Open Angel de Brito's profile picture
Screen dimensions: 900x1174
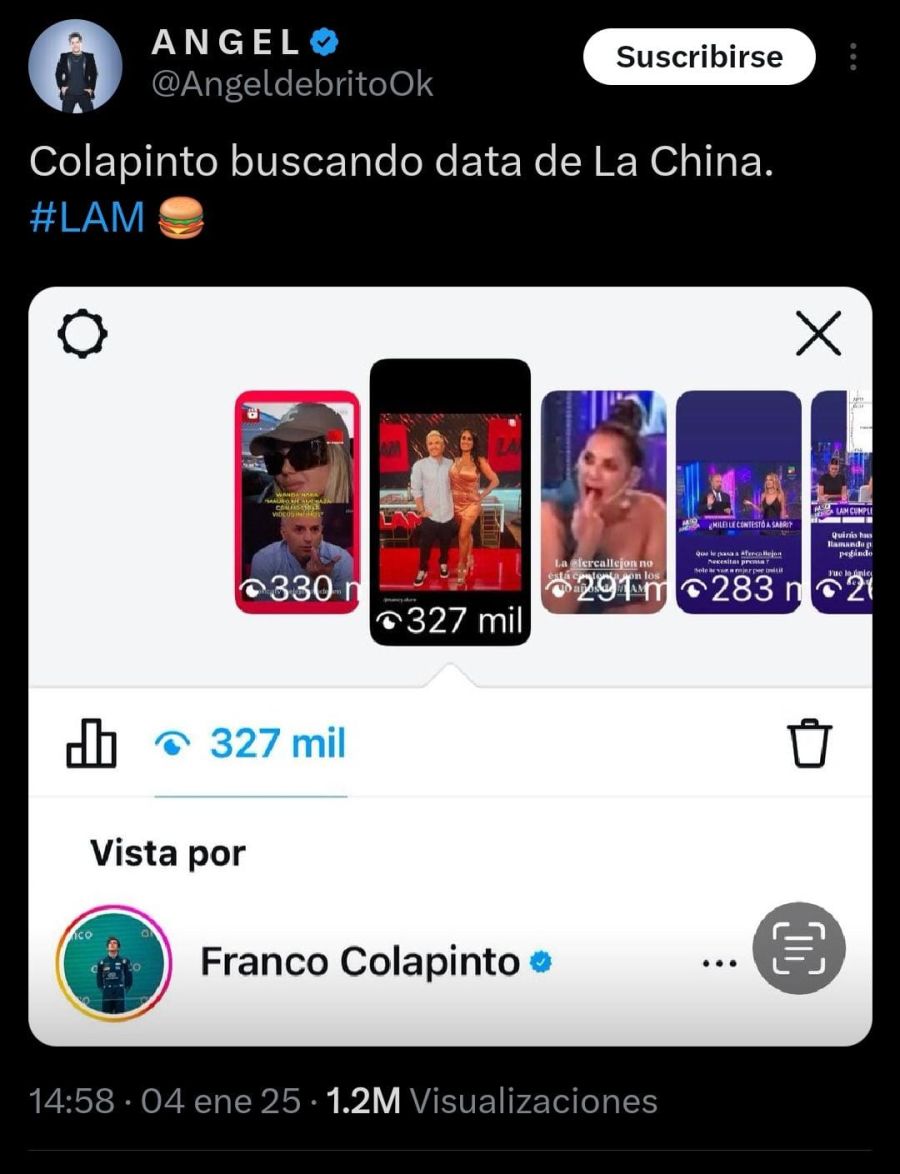pos(75,66)
